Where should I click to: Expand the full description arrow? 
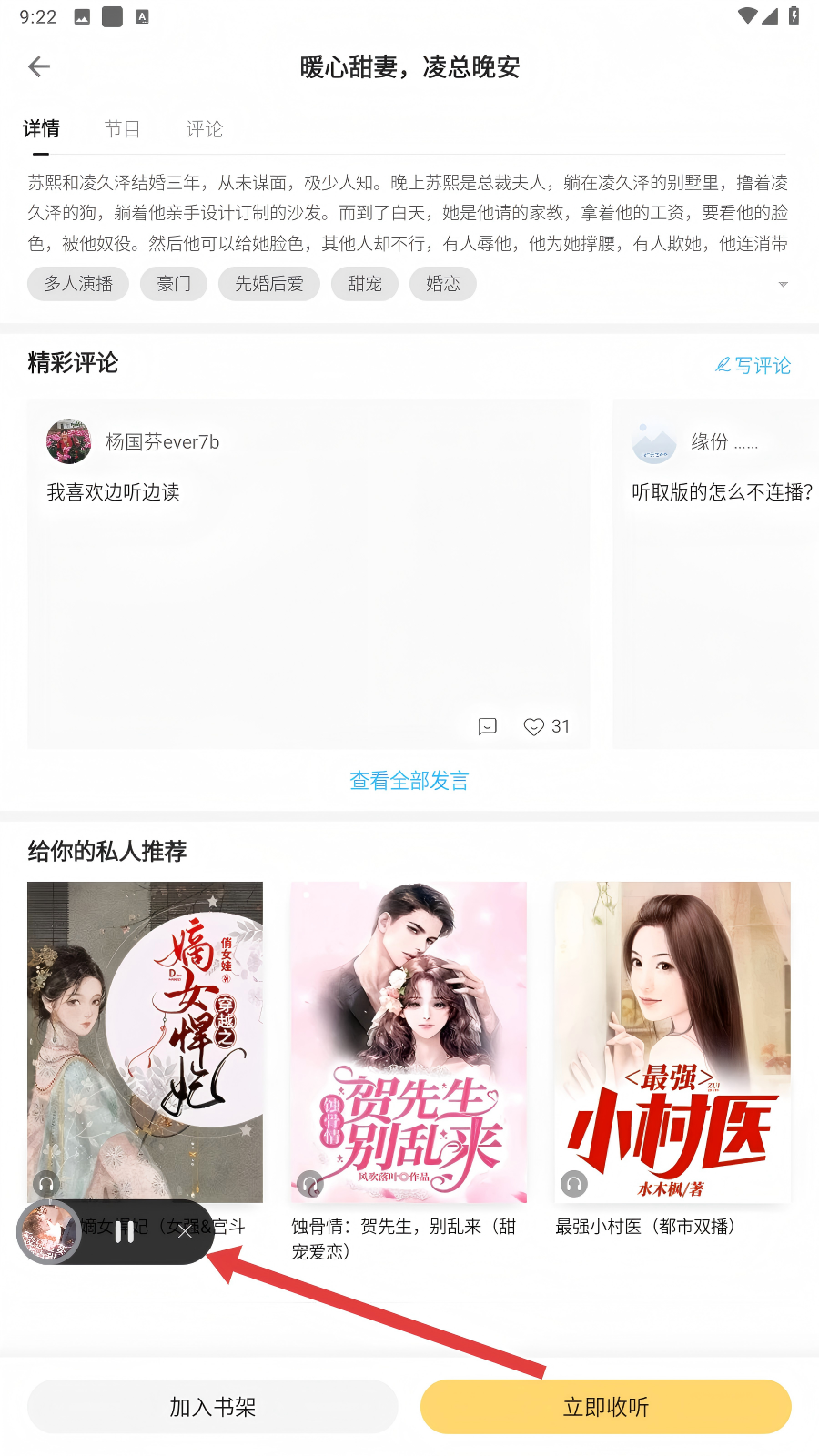pyautogui.click(x=783, y=285)
